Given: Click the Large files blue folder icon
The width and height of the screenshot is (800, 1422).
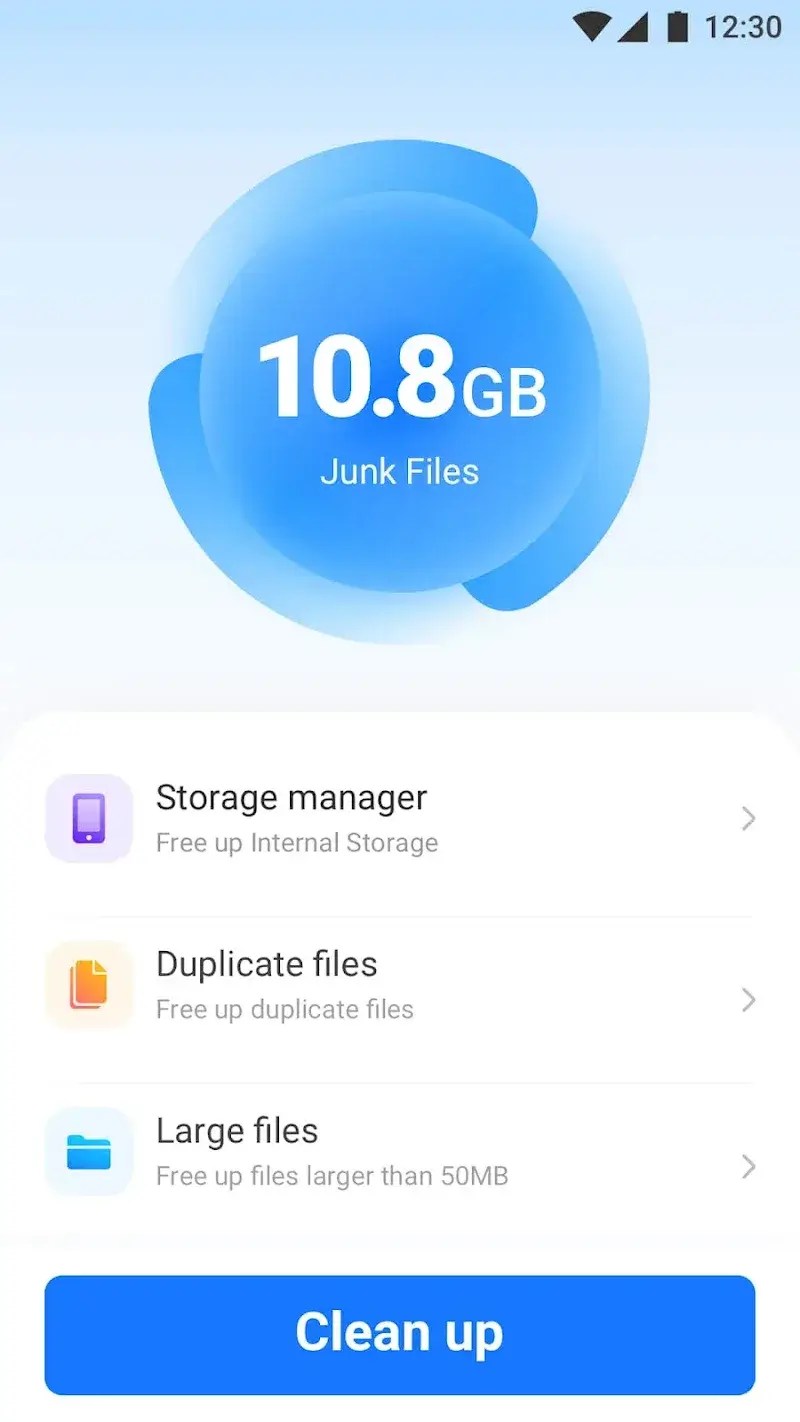Looking at the screenshot, I should point(89,1152).
